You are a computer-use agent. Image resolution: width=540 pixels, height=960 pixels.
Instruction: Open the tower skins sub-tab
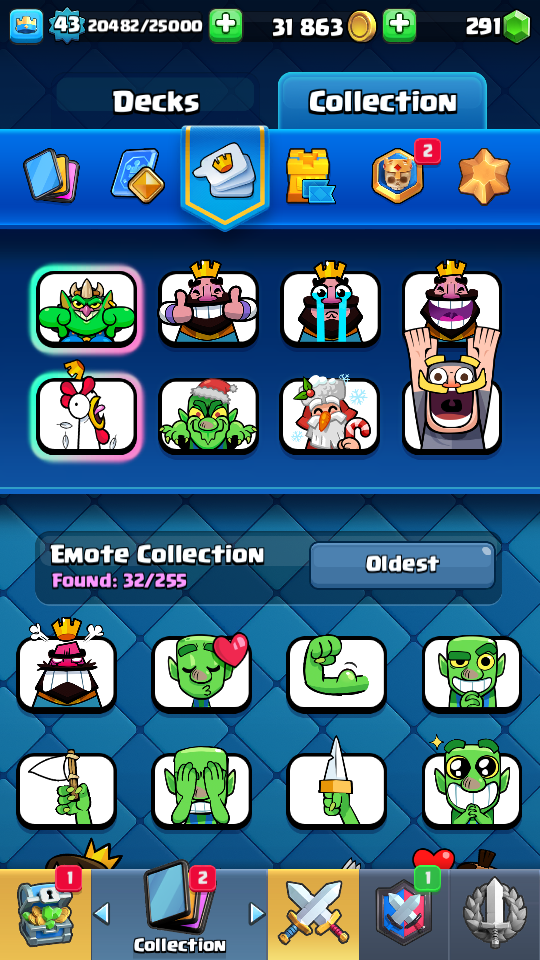click(311, 176)
